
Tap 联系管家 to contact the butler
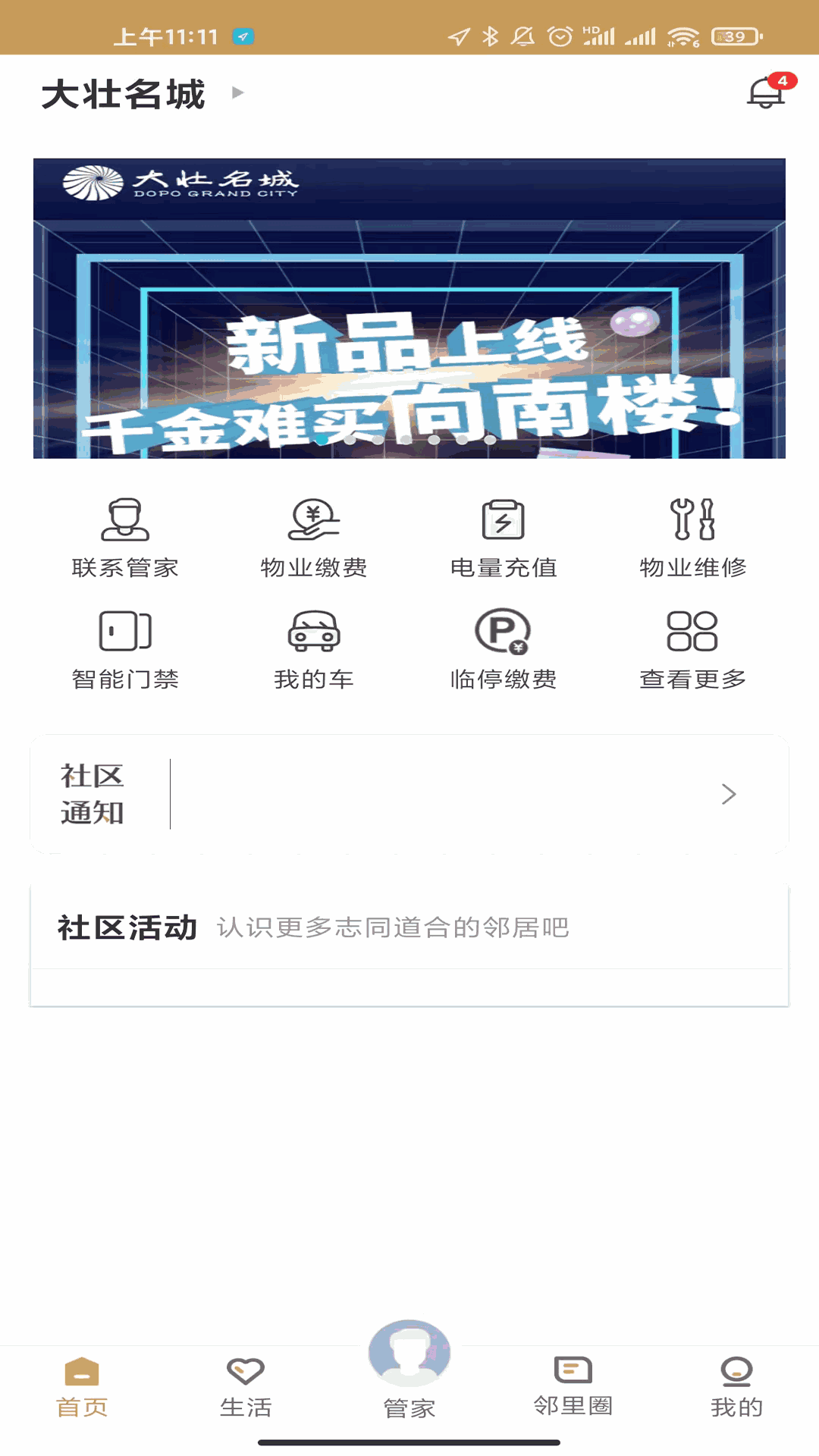pos(125,537)
